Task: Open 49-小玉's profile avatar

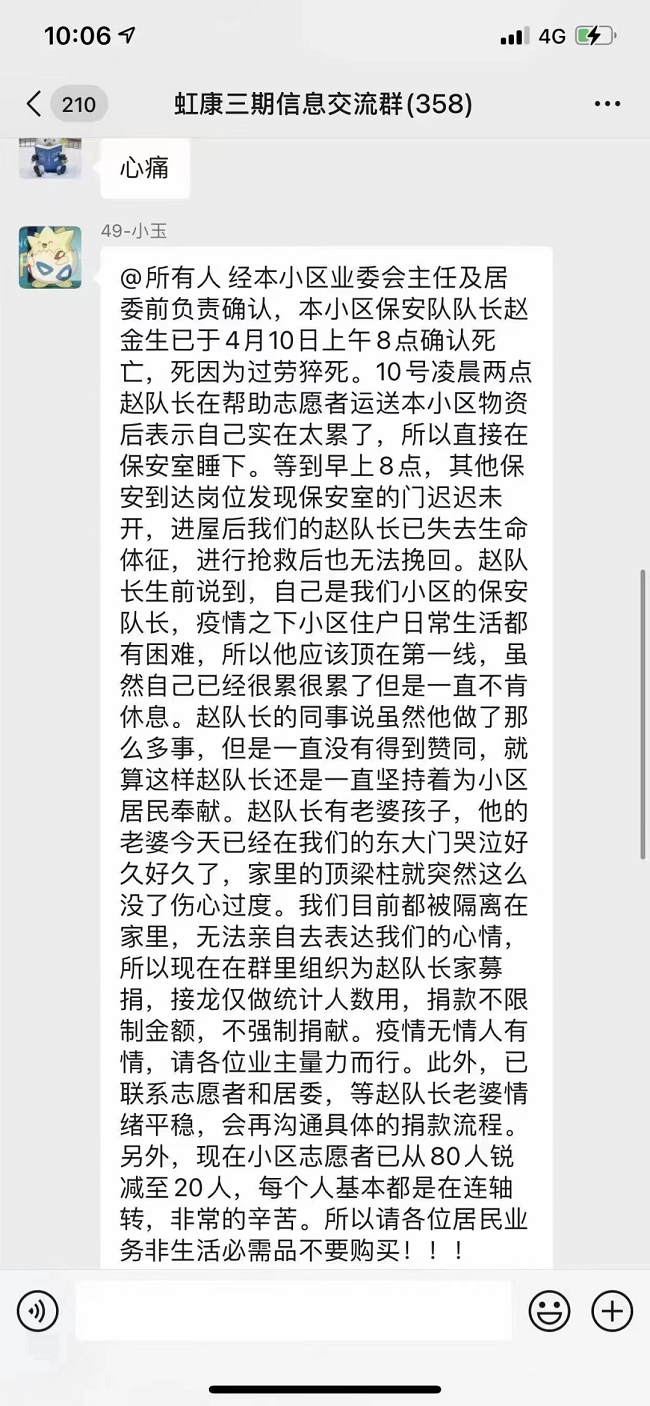Action: [x=50, y=257]
